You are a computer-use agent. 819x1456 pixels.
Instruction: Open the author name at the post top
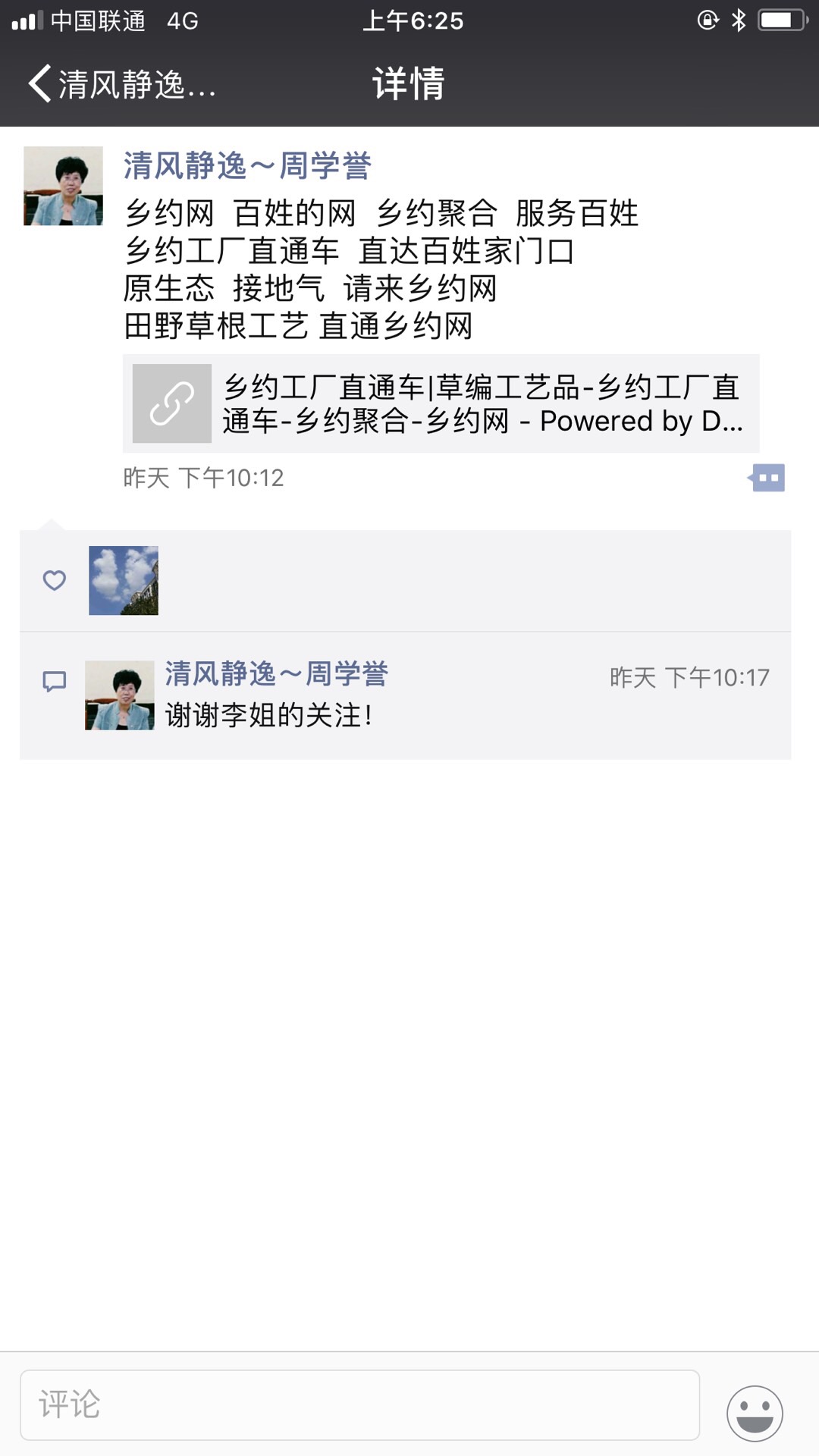(247, 165)
